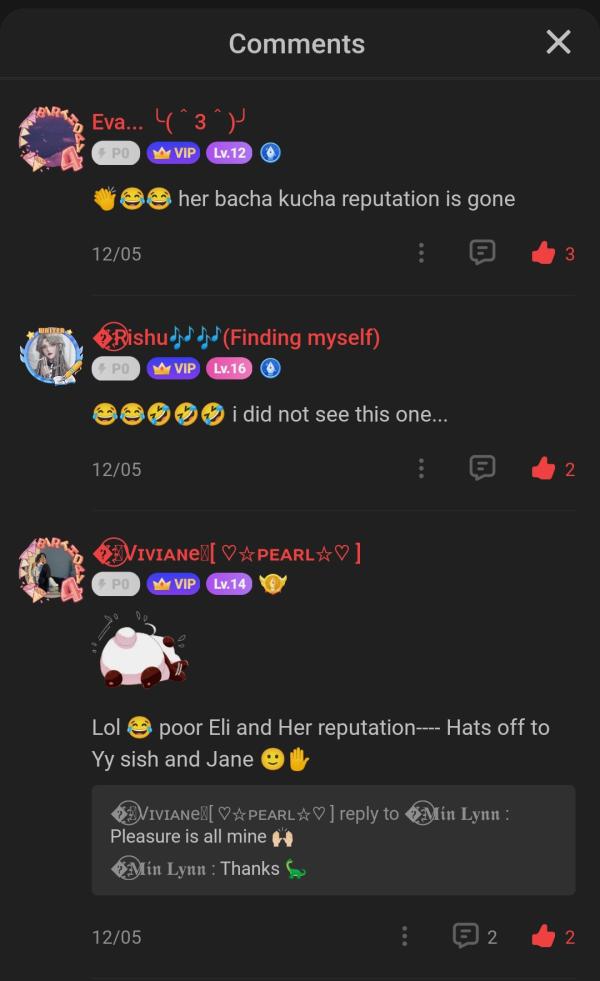This screenshot has height=981, width=600.
Task: Like Viviane's comment
Action: tap(544, 936)
